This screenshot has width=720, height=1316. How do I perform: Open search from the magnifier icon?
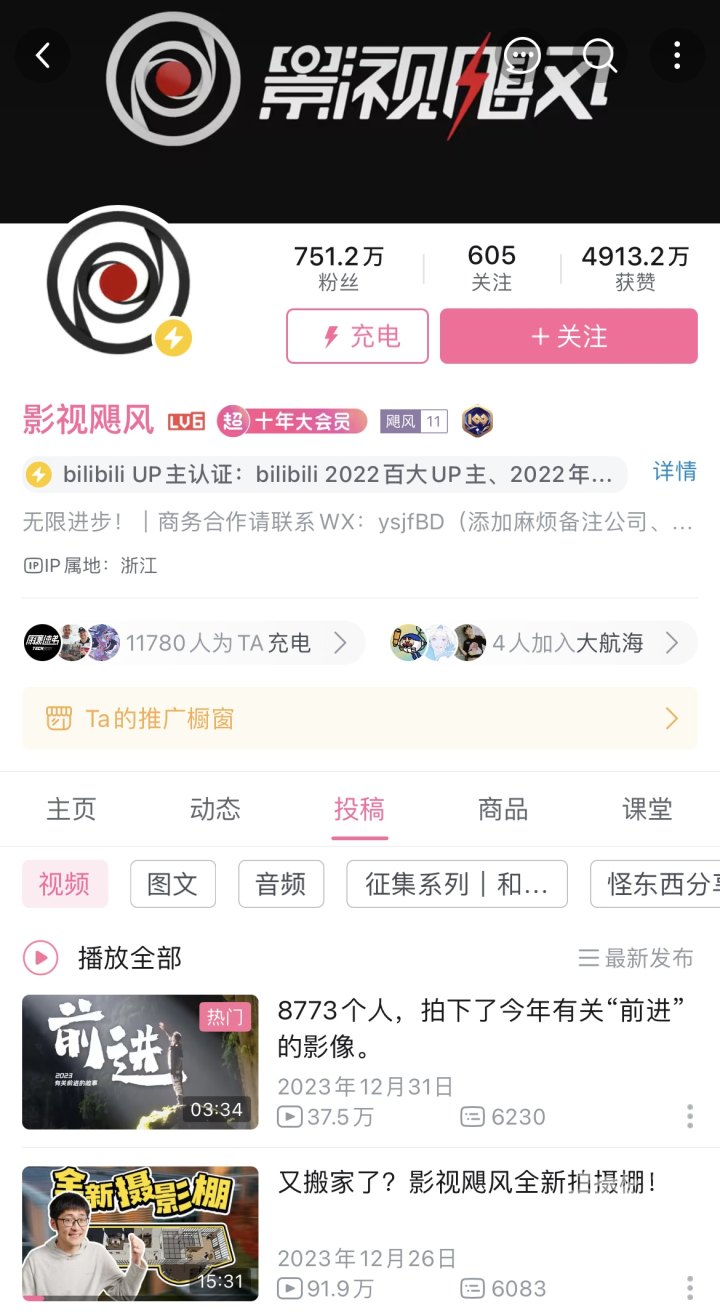click(x=600, y=55)
